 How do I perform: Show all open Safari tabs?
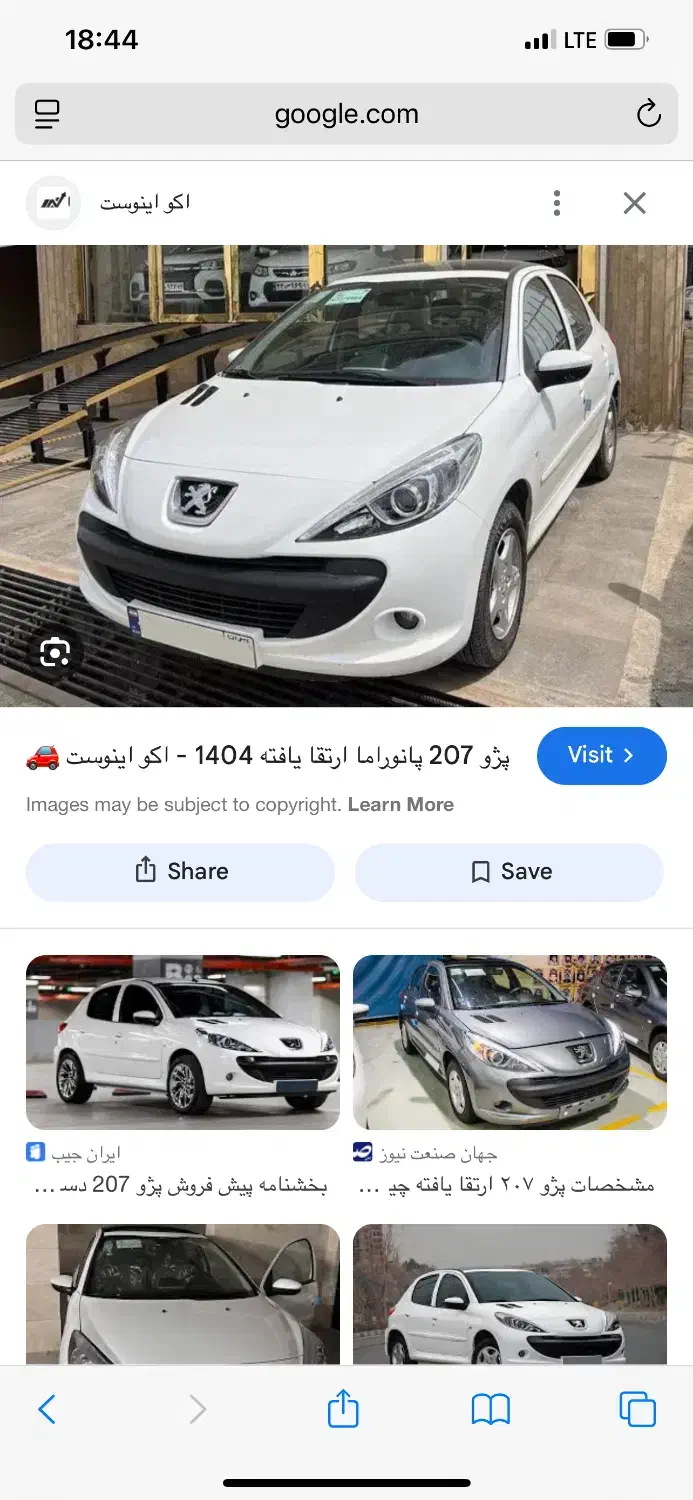click(637, 1409)
